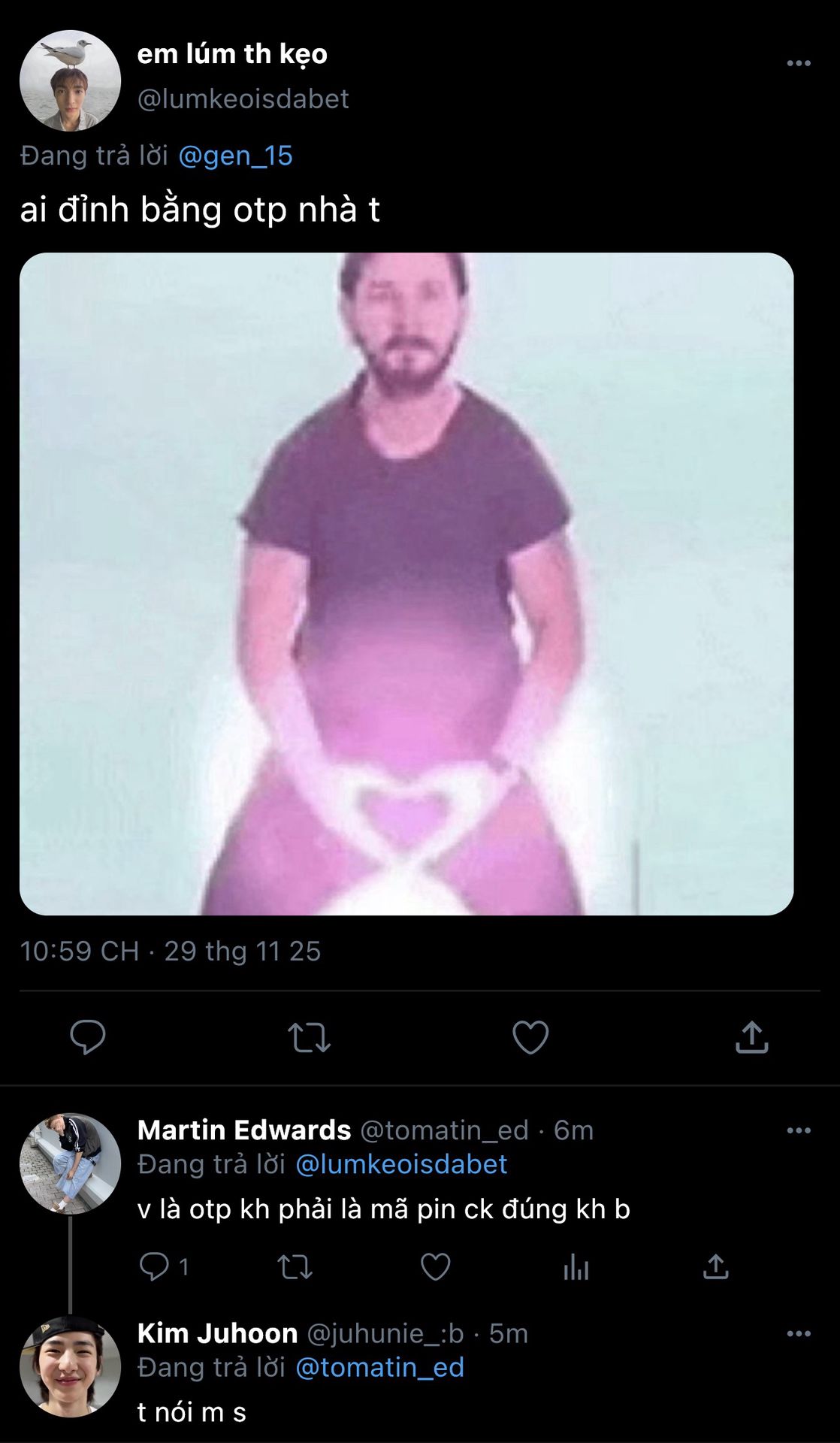
Task: Open em lúm th kẹo's profile picture
Action: [70, 81]
